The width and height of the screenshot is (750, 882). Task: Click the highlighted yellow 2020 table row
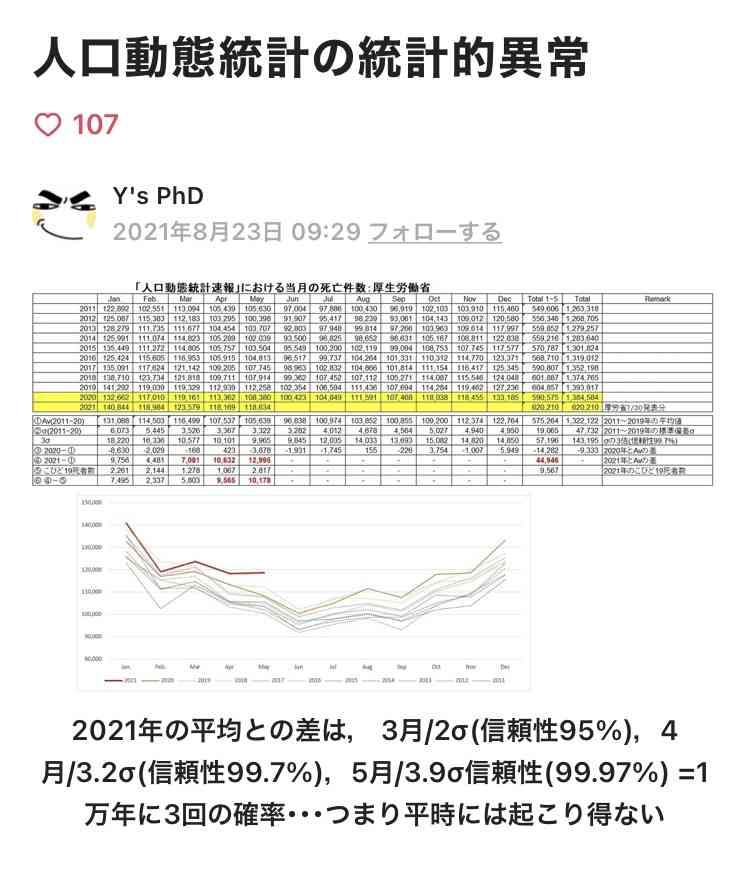300,396
